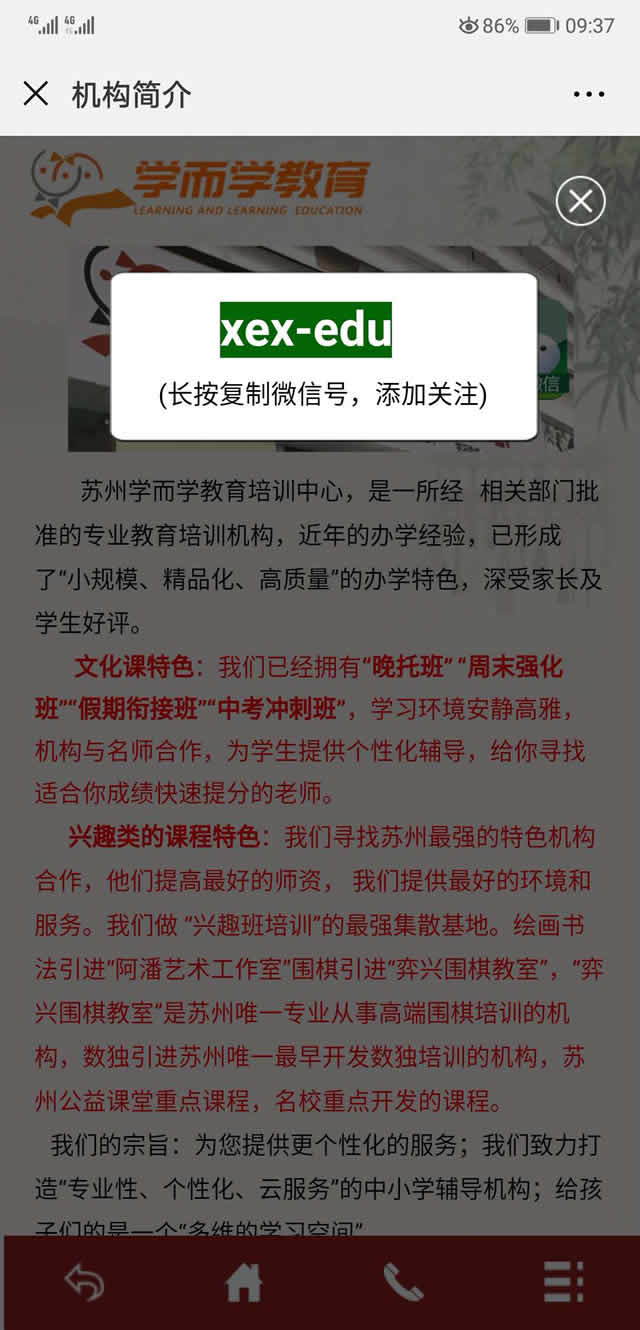Go to the home page icon
Screen dimensions: 640x1330
tap(244, 1282)
